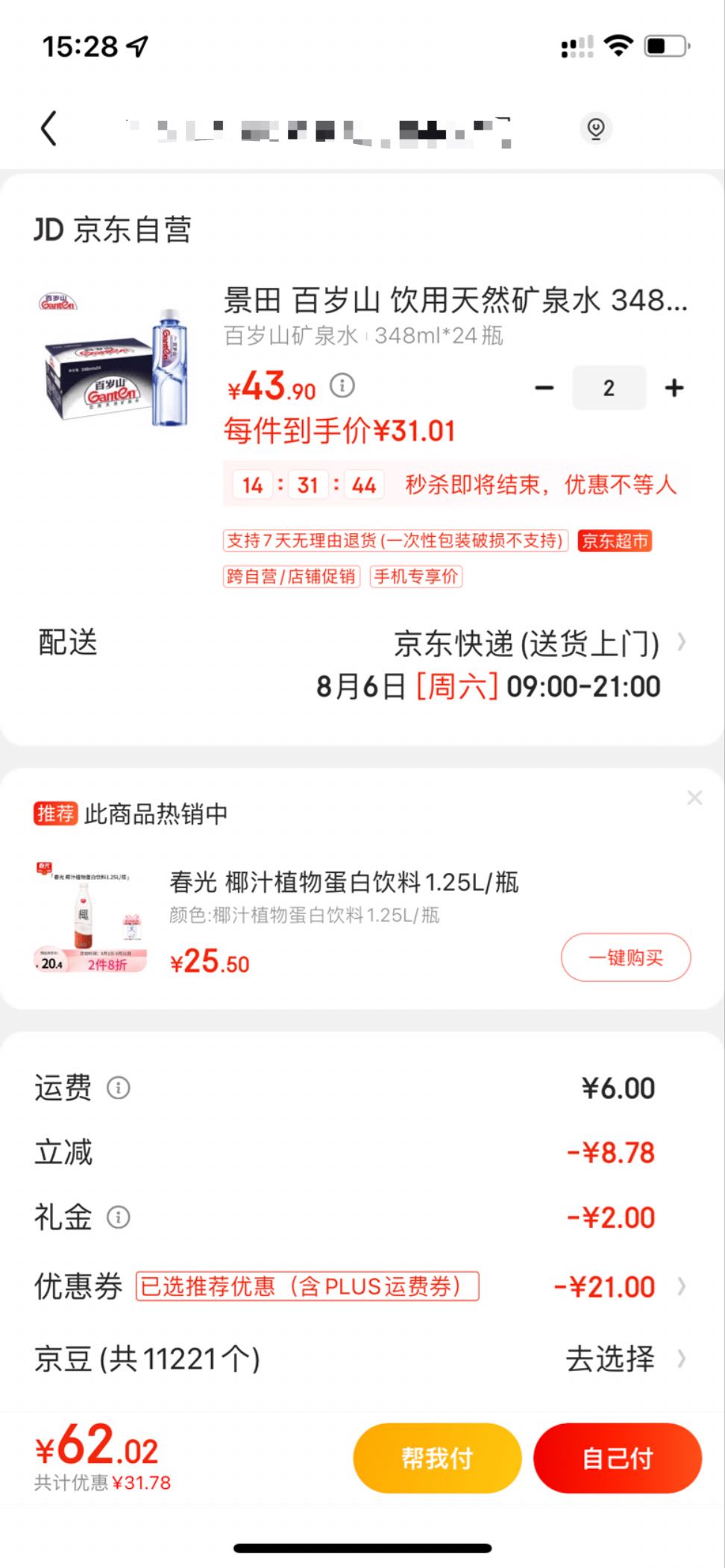This screenshot has height=1568, width=725.
Task: Dismiss the recommended product card
Action: click(x=694, y=798)
